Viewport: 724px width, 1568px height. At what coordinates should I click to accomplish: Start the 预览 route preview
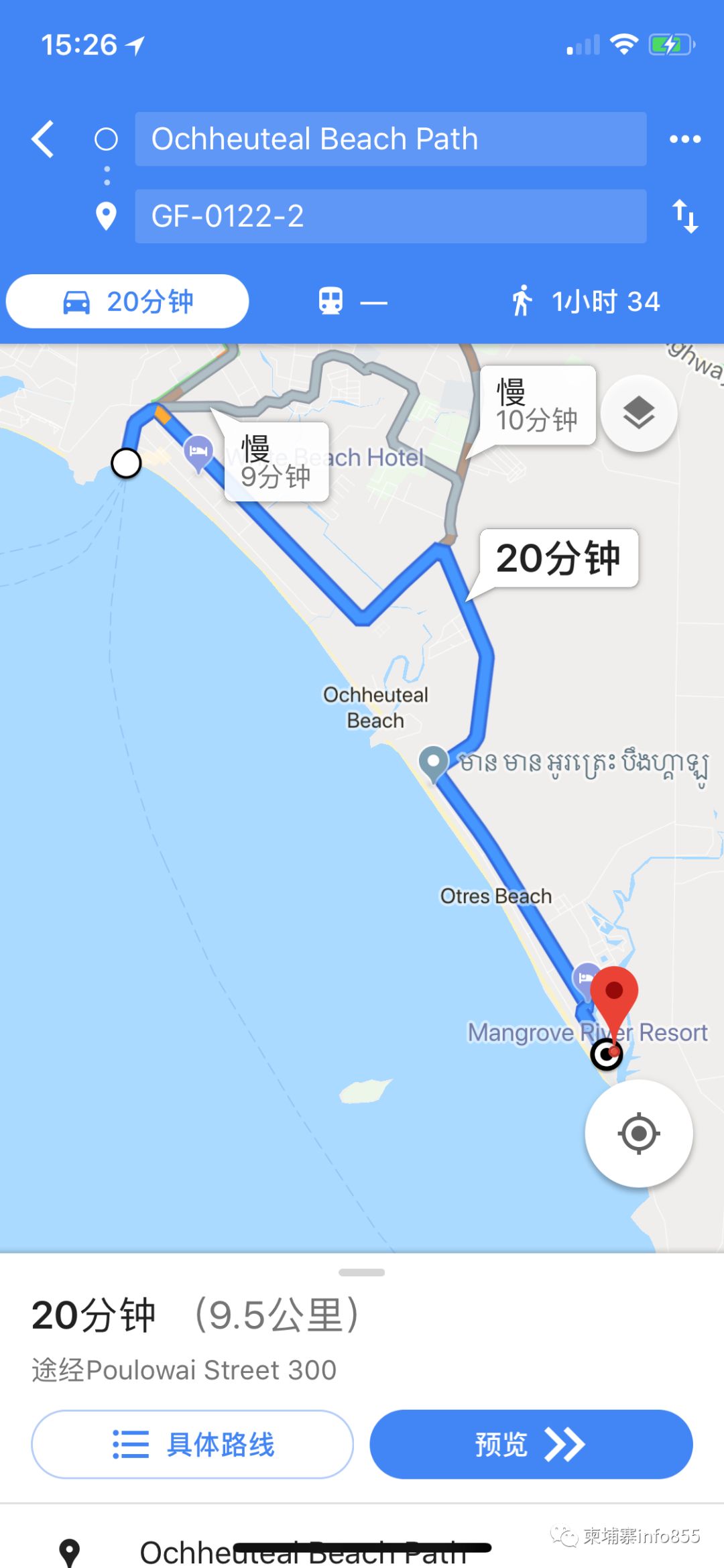coord(531,1445)
